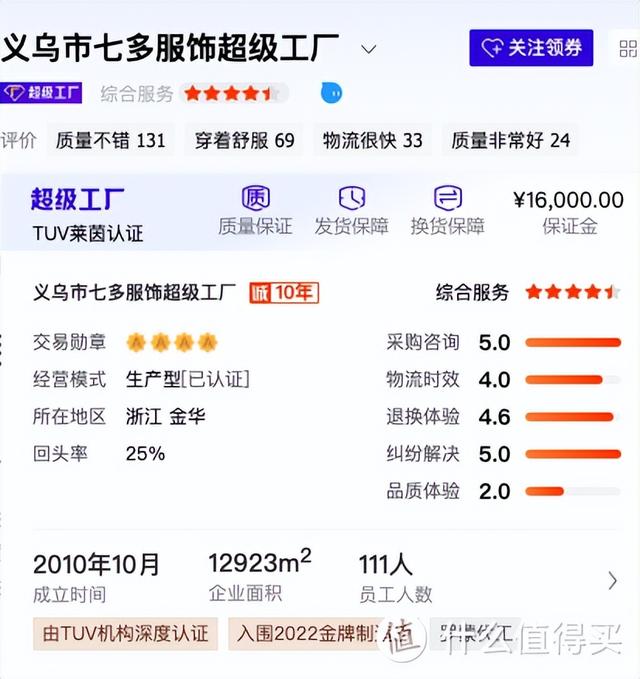Image resolution: width=640 pixels, height=679 pixels.
Task: Open the grid menu icon
Action: [628, 48]
